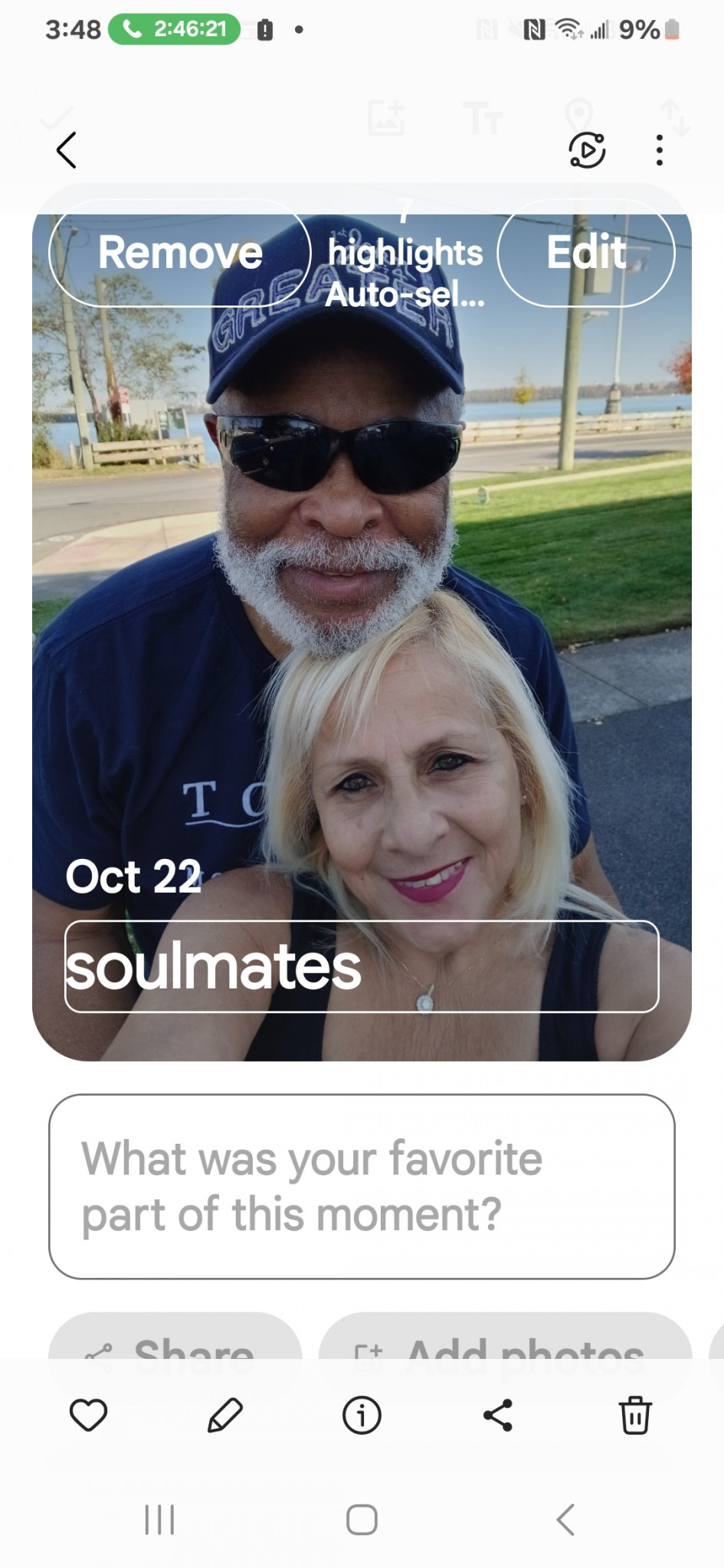Go to the system home screen
The image size is (724, 1568).
362,1520
